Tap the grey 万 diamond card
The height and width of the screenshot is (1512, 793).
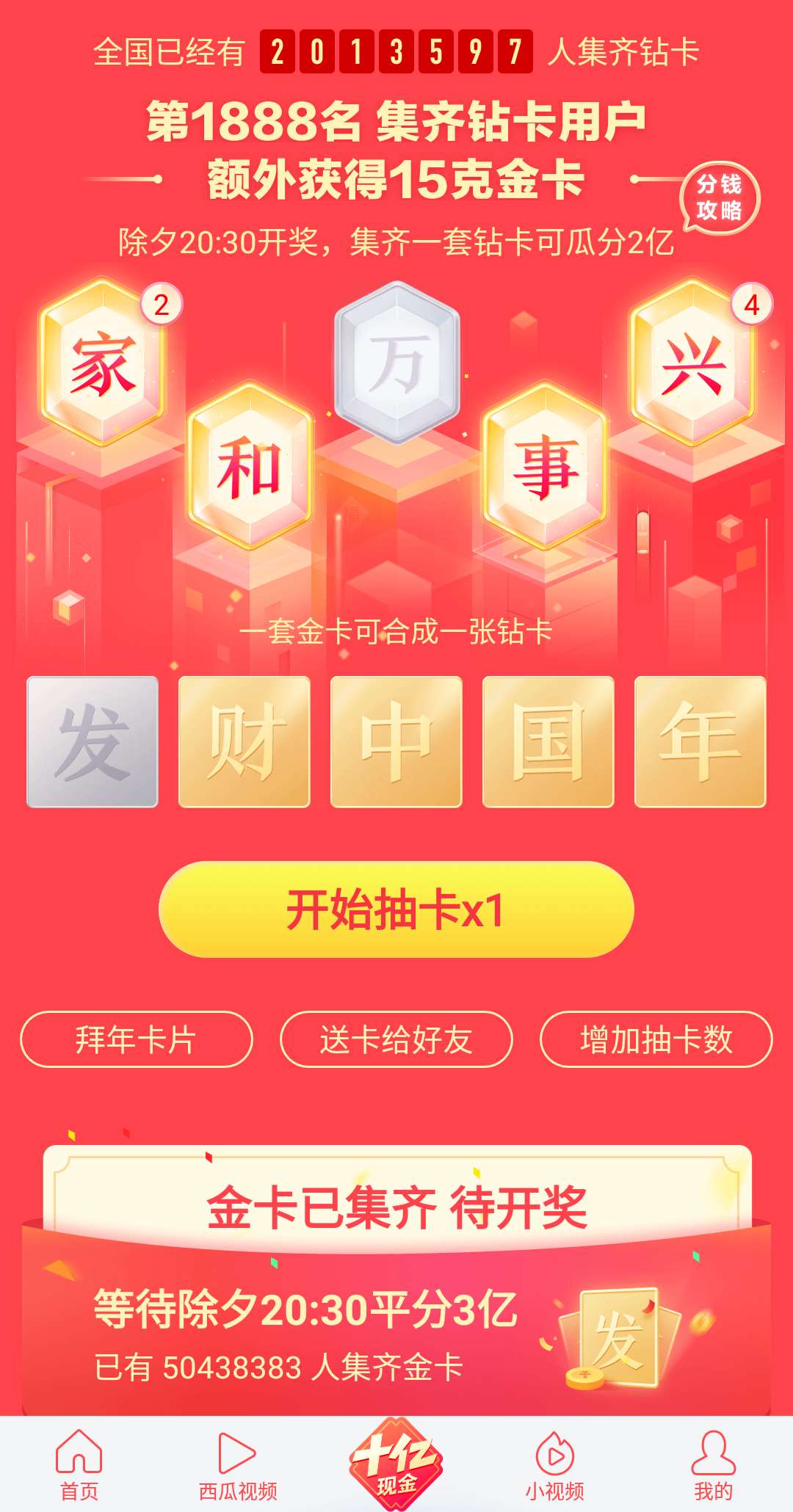coord(396,363)
